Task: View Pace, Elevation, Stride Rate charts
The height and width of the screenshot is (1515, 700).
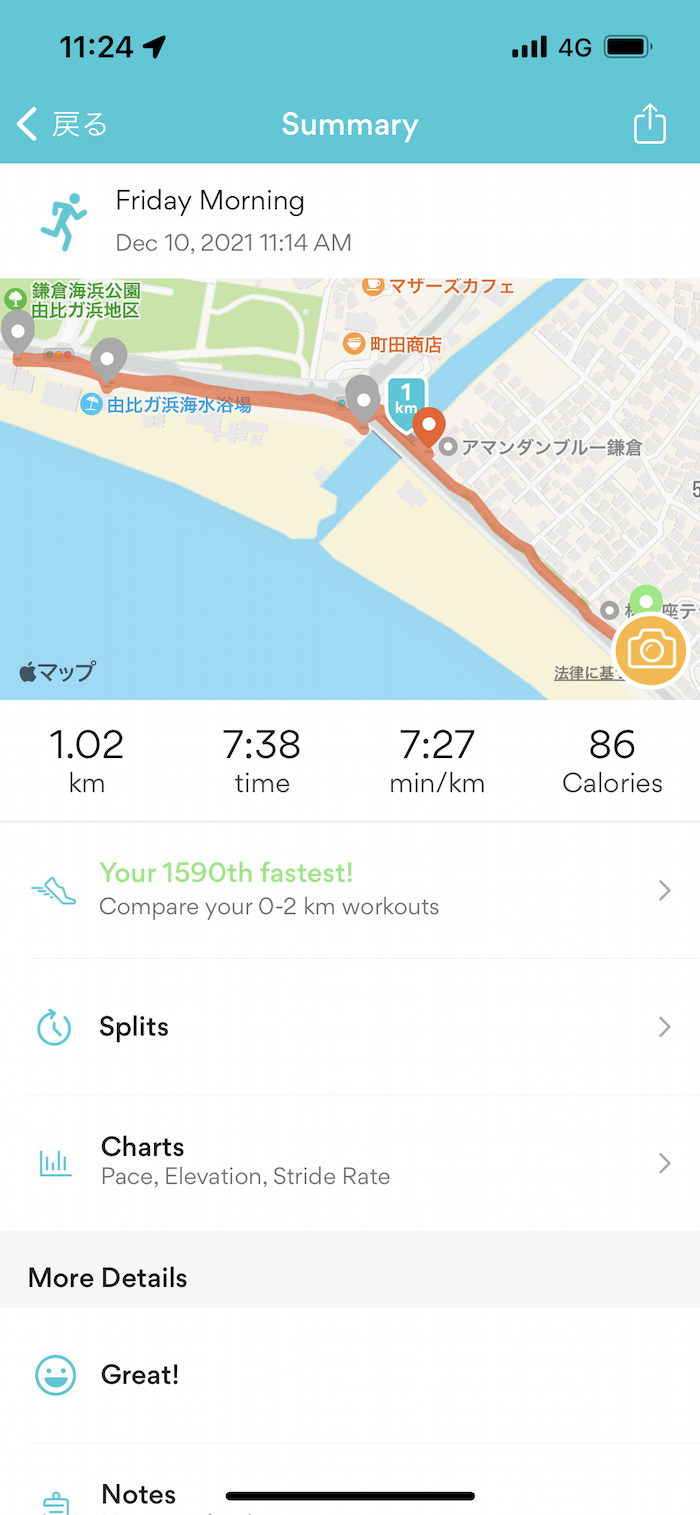Action: click(x=350, y=1162)
